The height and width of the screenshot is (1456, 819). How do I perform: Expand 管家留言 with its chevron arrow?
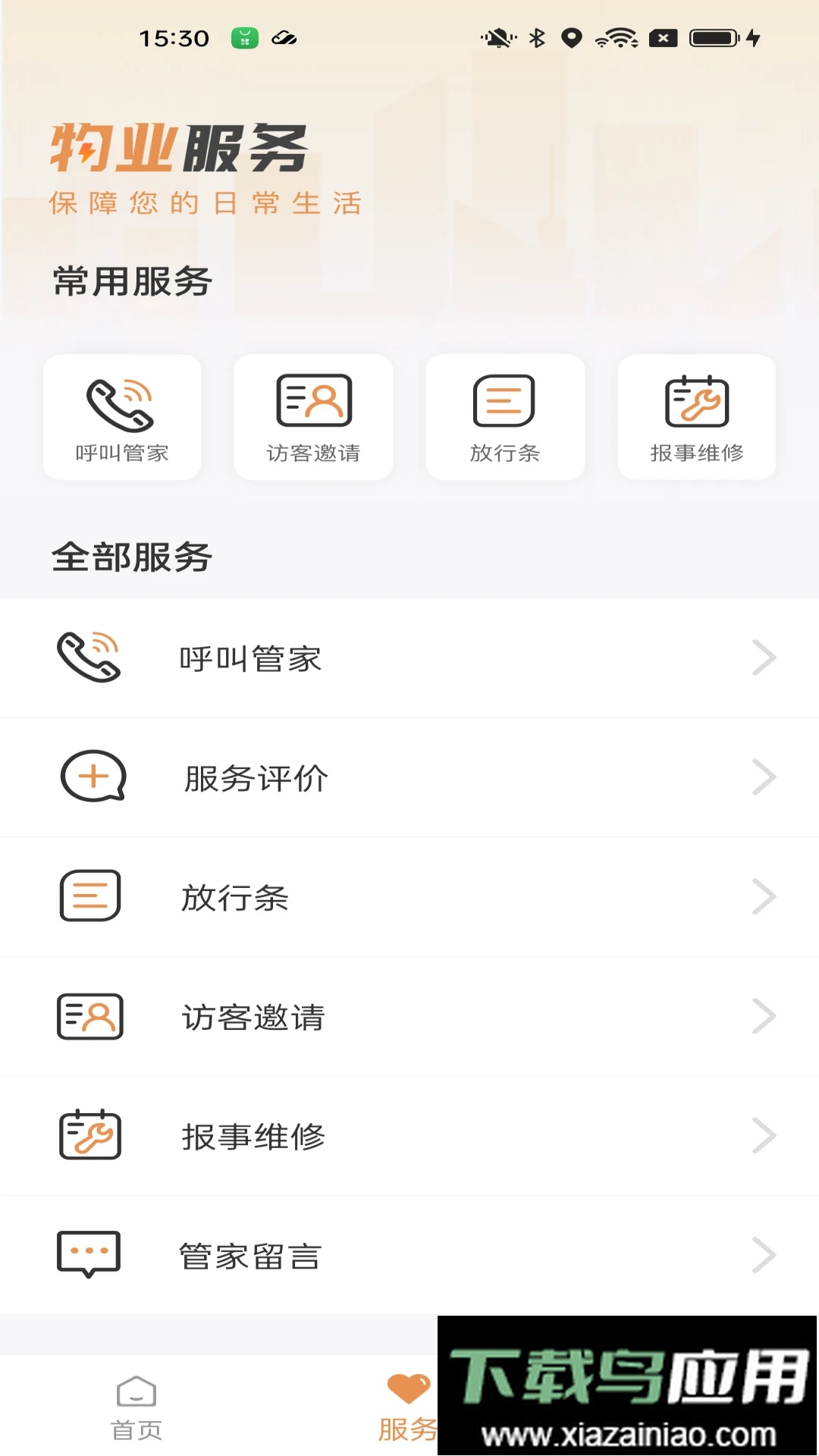(763, 1255)
